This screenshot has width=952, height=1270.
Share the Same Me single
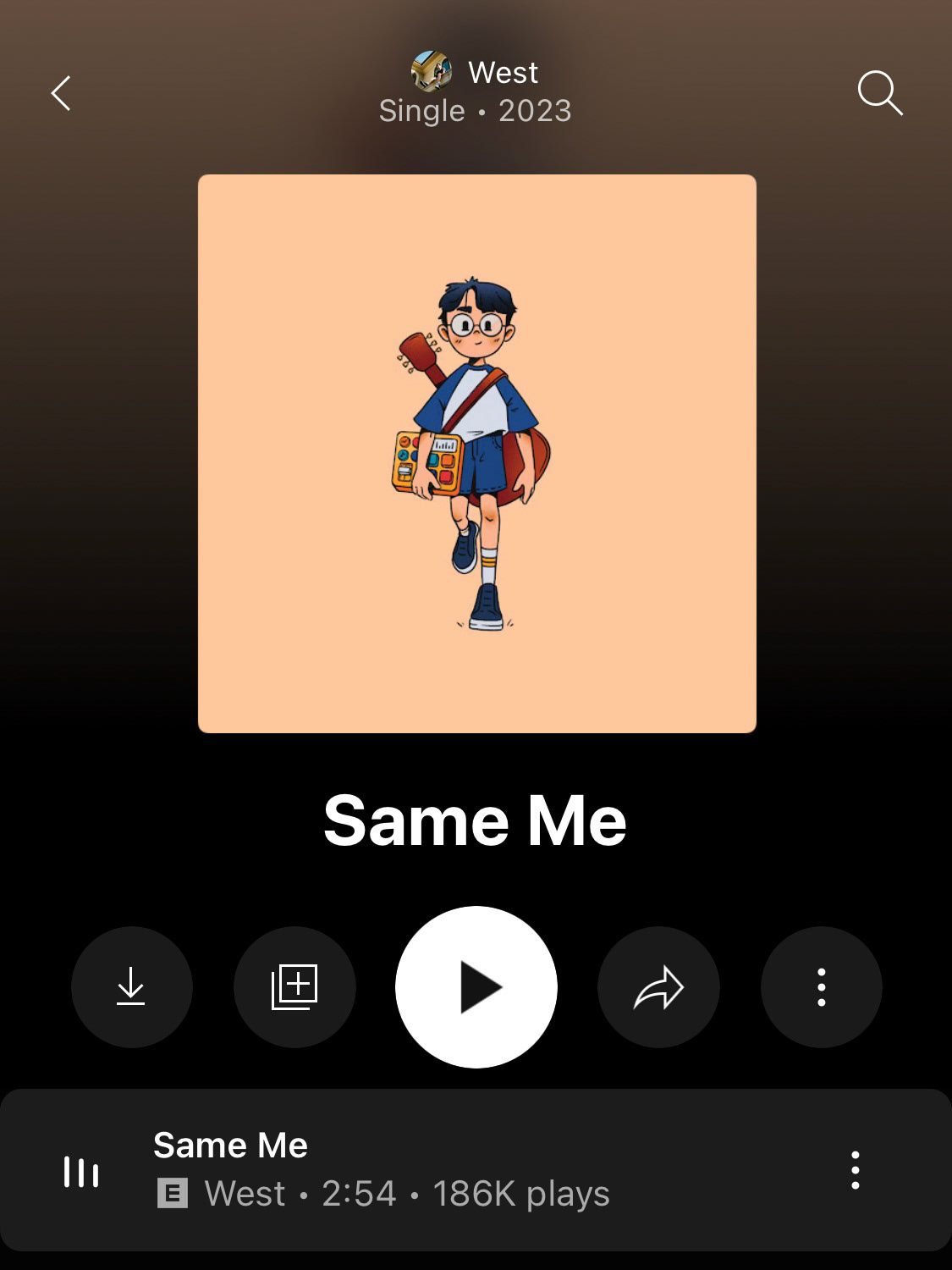[x=658, y=986]
